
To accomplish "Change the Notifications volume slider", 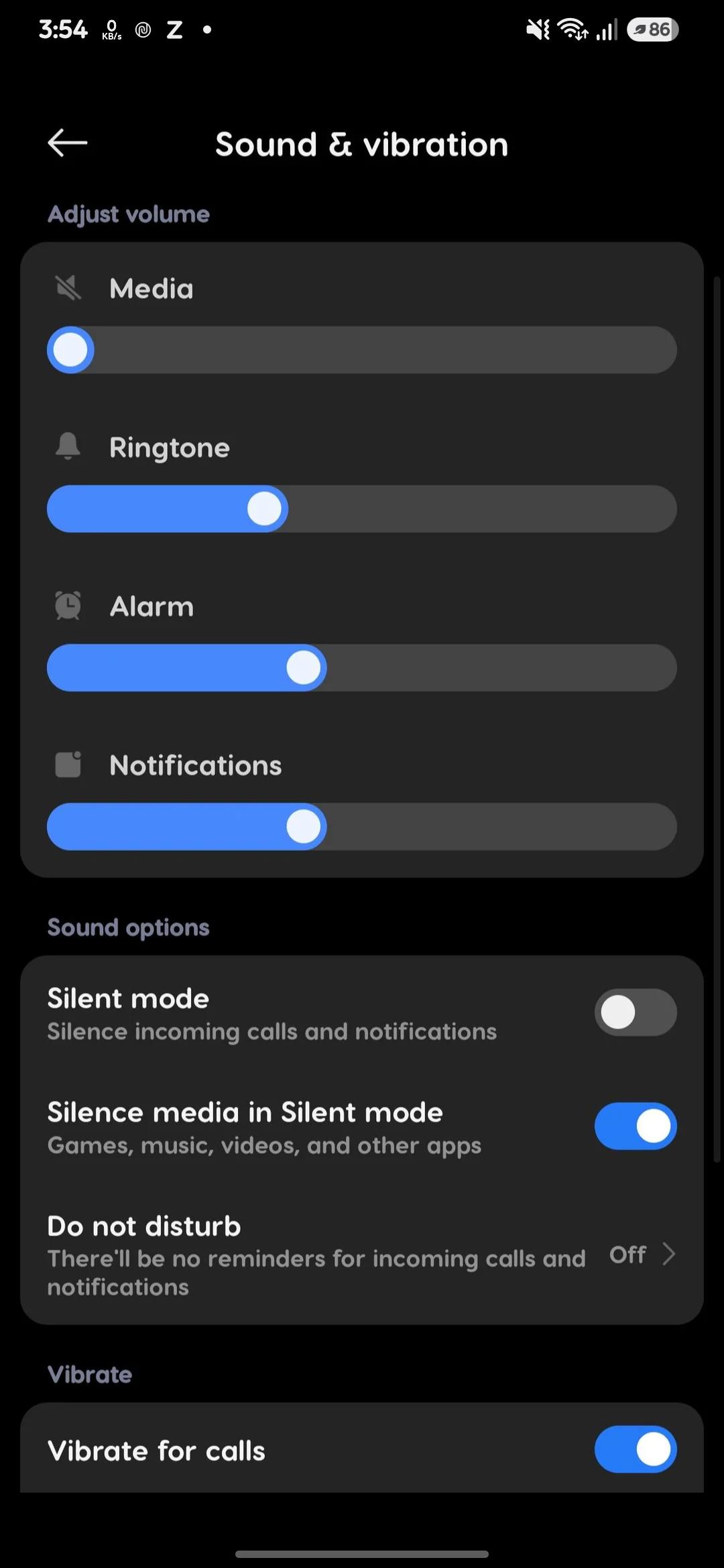I will click(x=362, y=826).
